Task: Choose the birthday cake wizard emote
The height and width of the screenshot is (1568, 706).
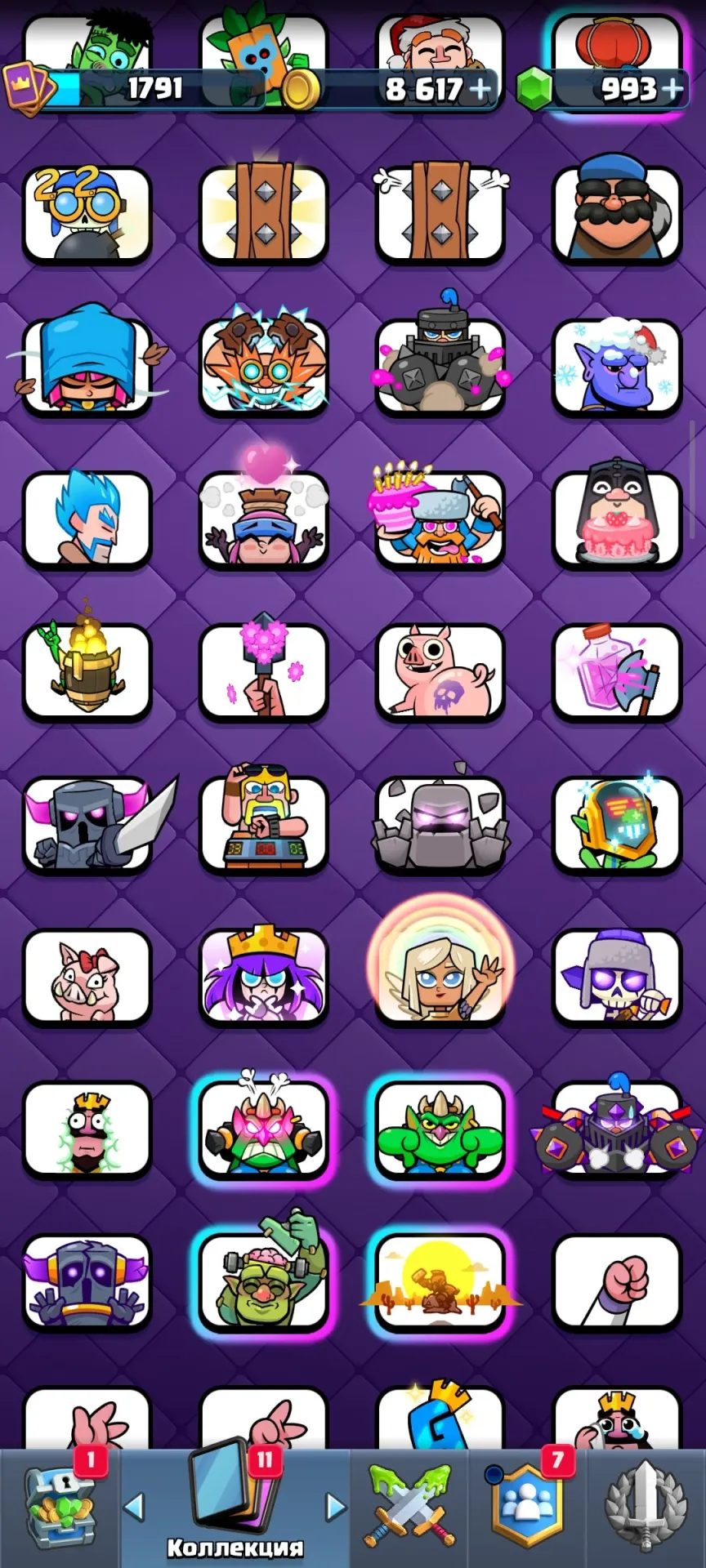Action: tap(440, 518)
